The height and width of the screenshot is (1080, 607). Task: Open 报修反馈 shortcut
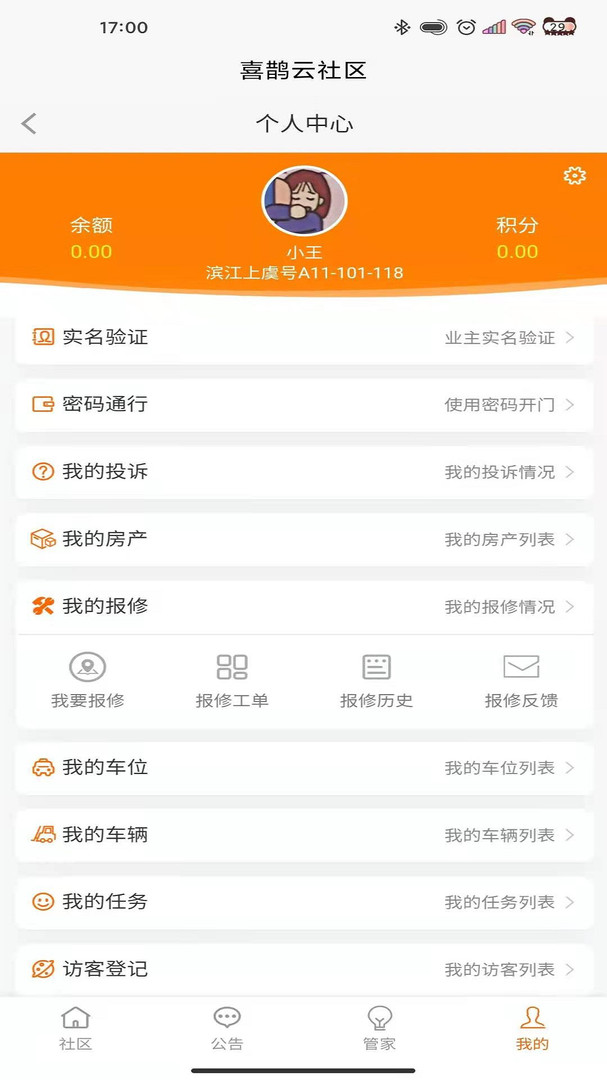(521, 681)
